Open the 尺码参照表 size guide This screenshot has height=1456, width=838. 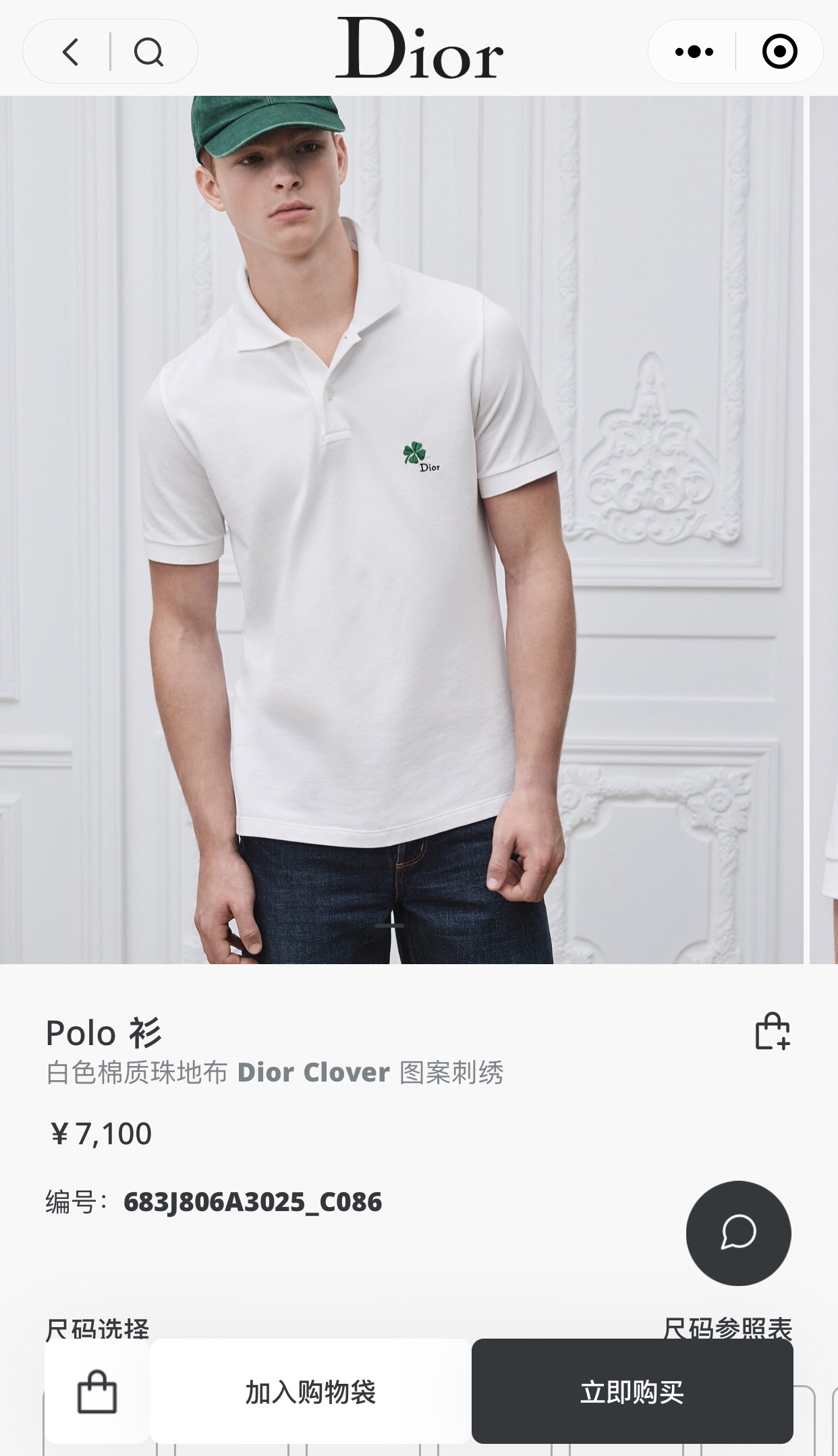727,1327
